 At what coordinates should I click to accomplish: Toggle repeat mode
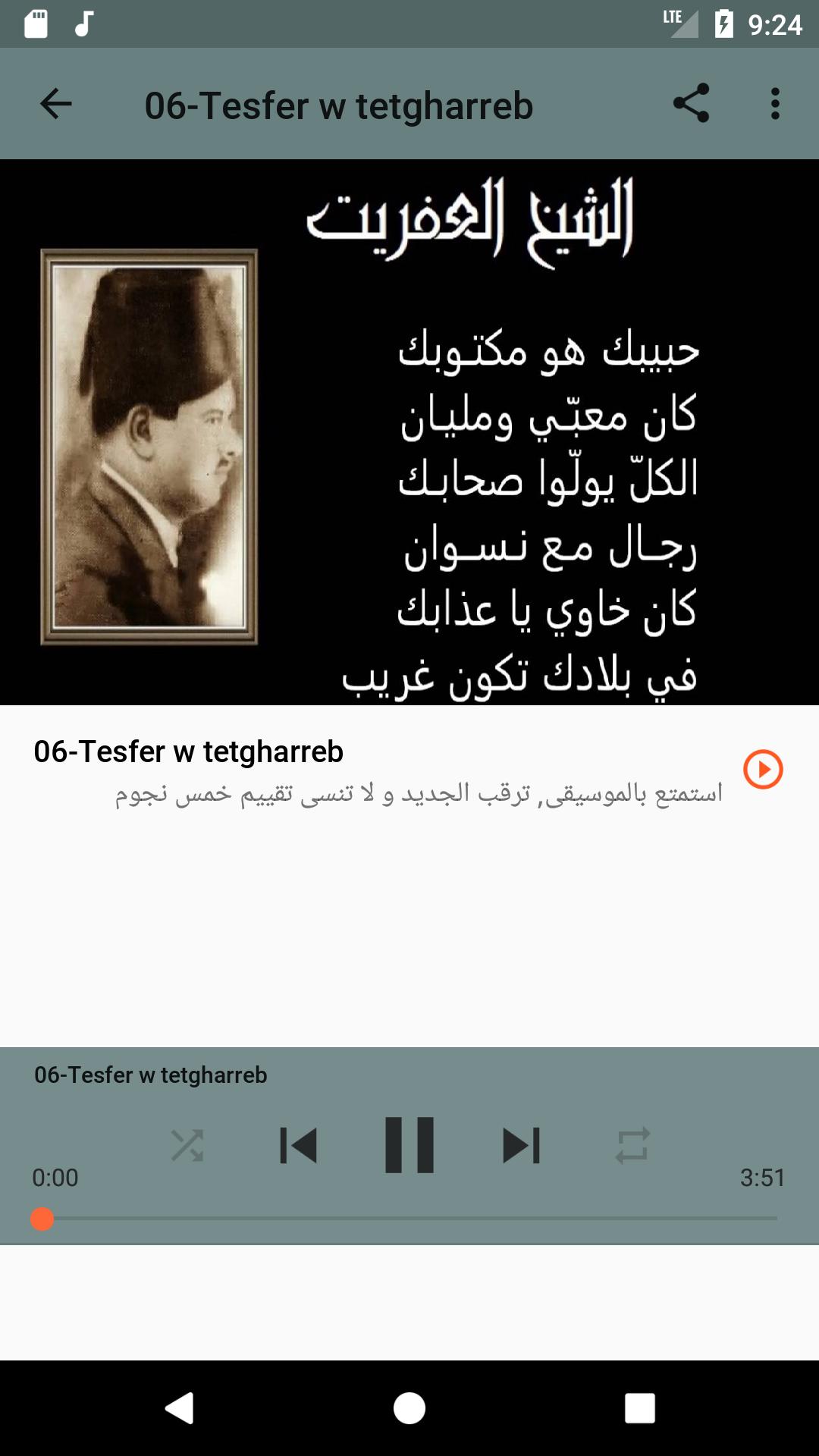pos(632,1145)
